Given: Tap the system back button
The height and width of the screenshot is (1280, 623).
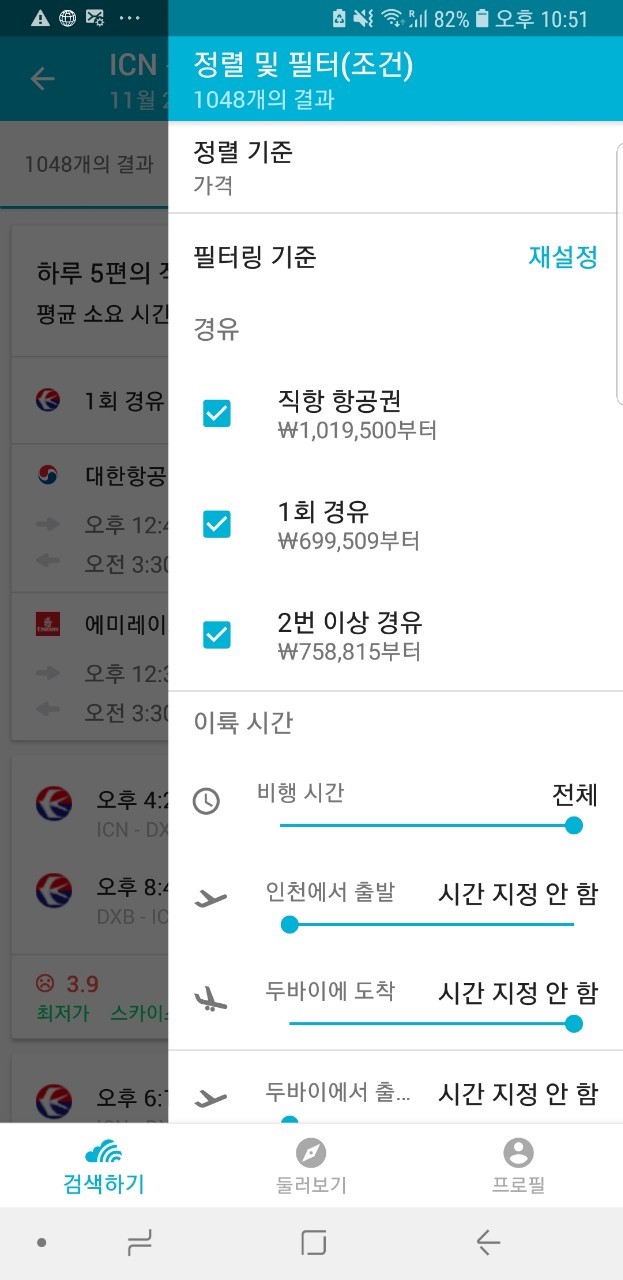Looking at the screenshot, I should [x=487, y=1243].
